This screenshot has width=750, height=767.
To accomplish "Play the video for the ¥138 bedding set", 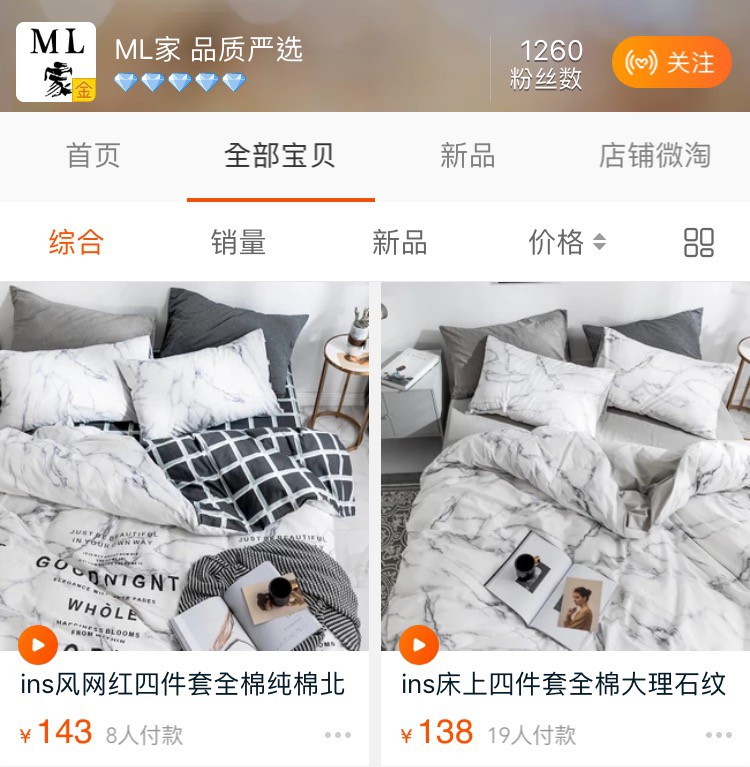I will pos(419,645).
